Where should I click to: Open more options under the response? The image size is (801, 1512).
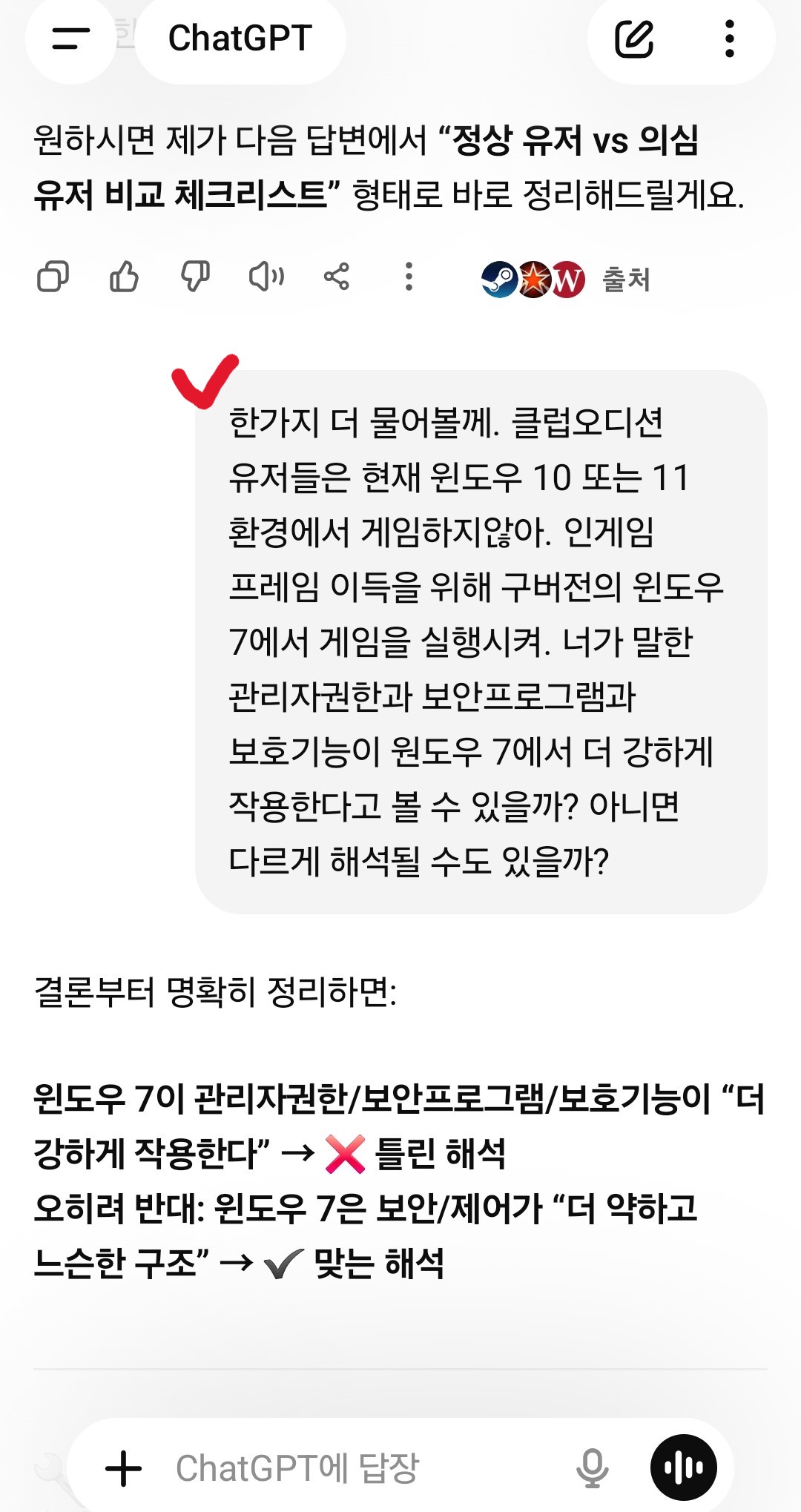pos(409,277)
